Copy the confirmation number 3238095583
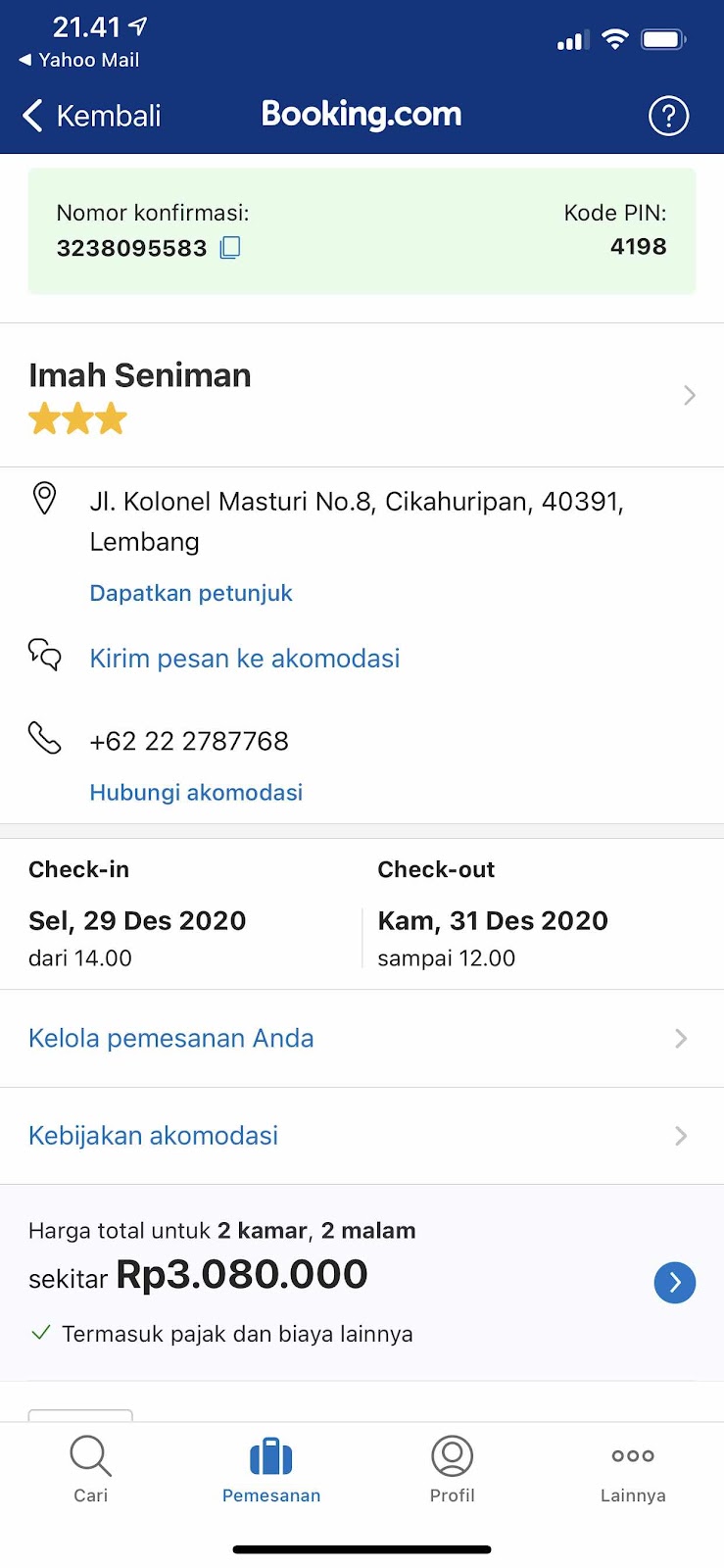This screenshot has width=724, height=1568. click(230, 248)
